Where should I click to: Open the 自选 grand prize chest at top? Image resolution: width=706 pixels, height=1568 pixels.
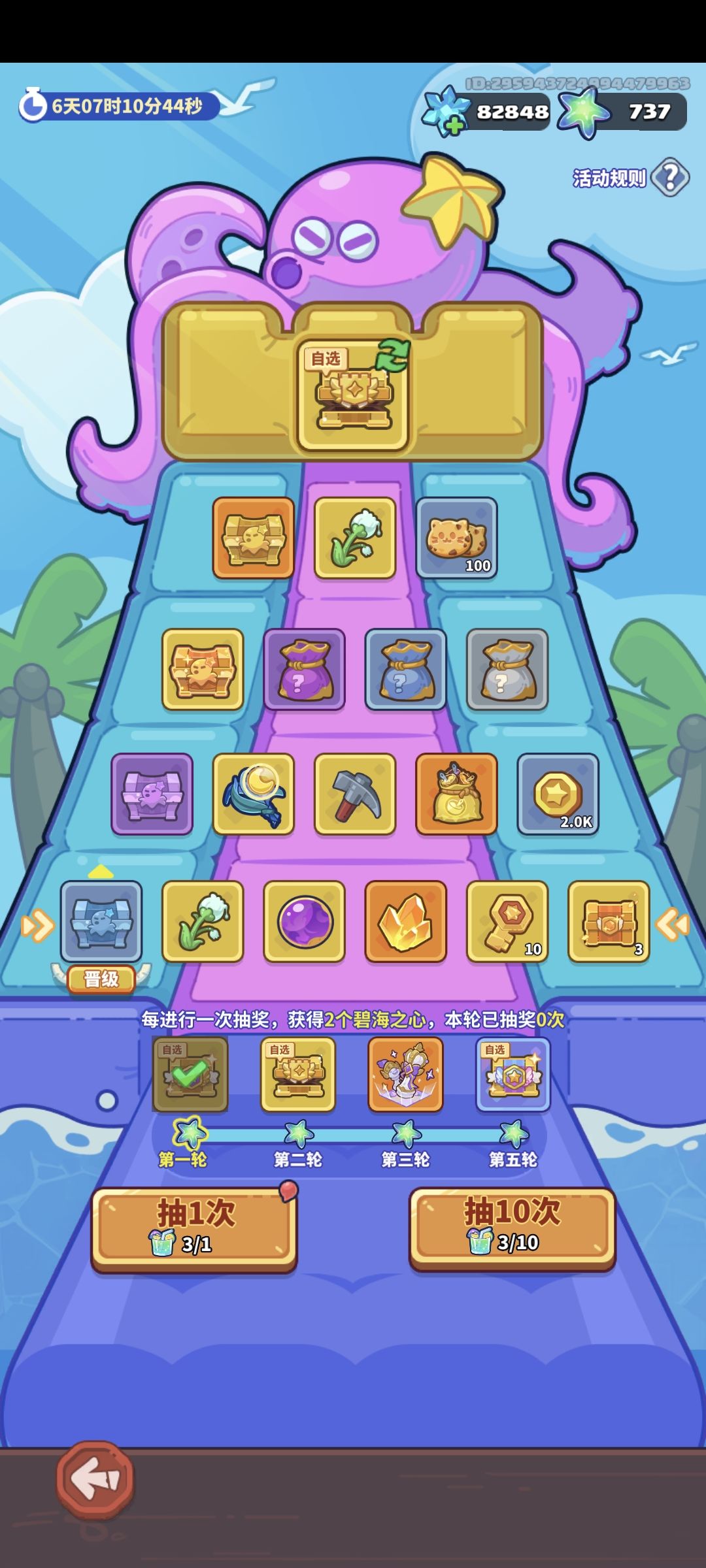click(x=353, y=394)
